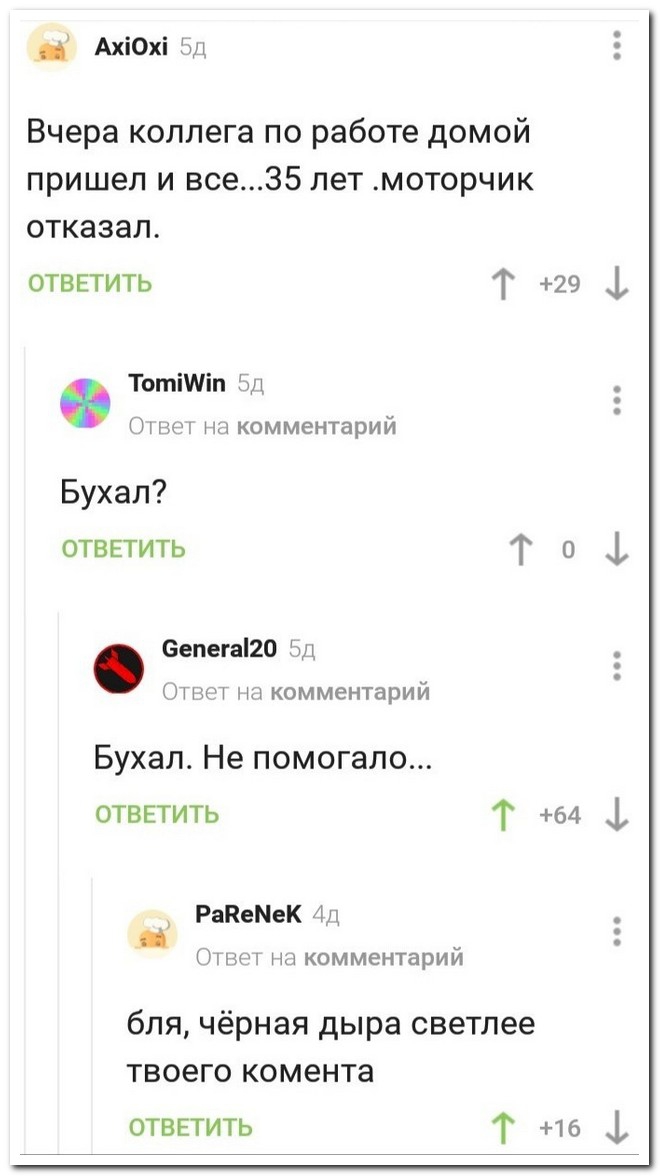Reply to PaReNeK's comment
Screen dimensions: 660x1176
point(190,1128)
